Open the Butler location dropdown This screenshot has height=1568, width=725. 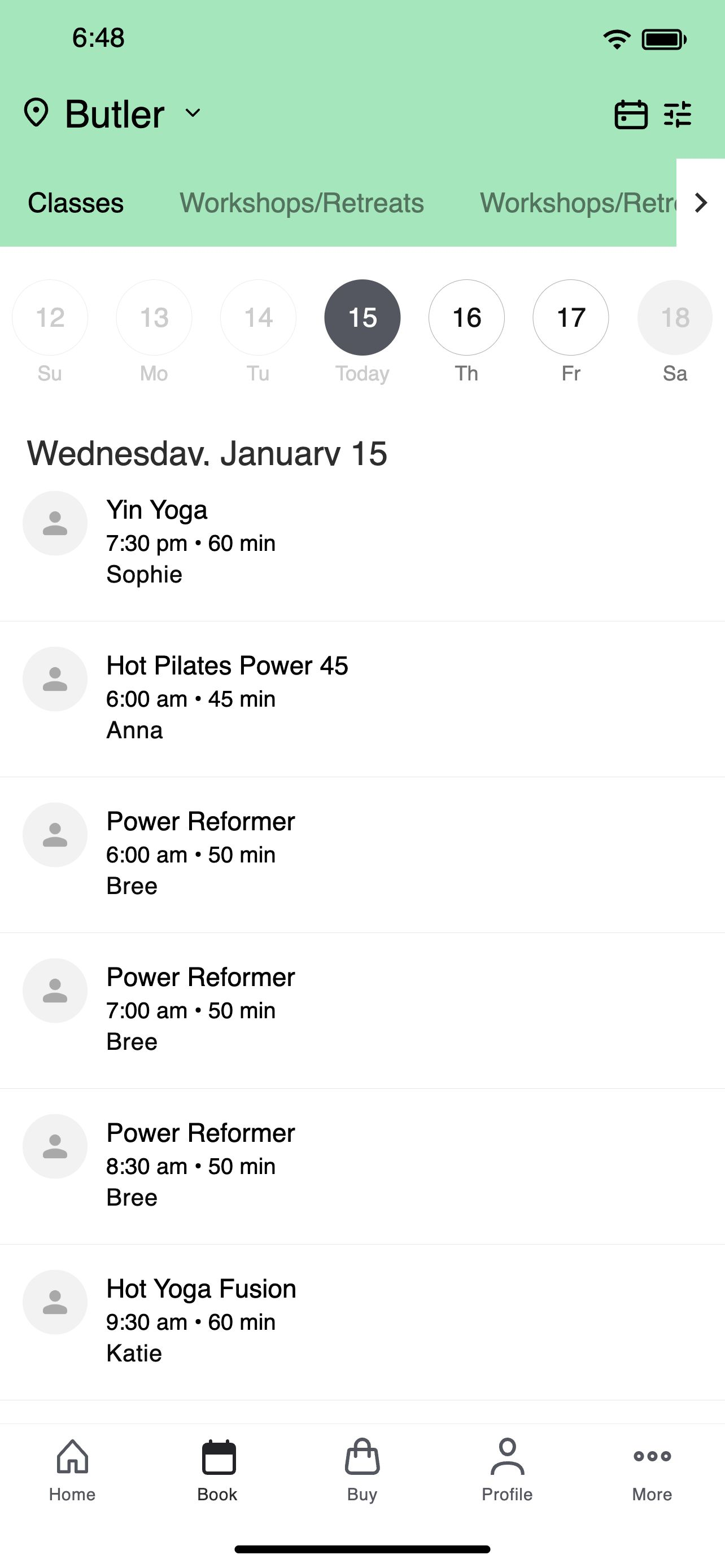[x=112, y=114]
